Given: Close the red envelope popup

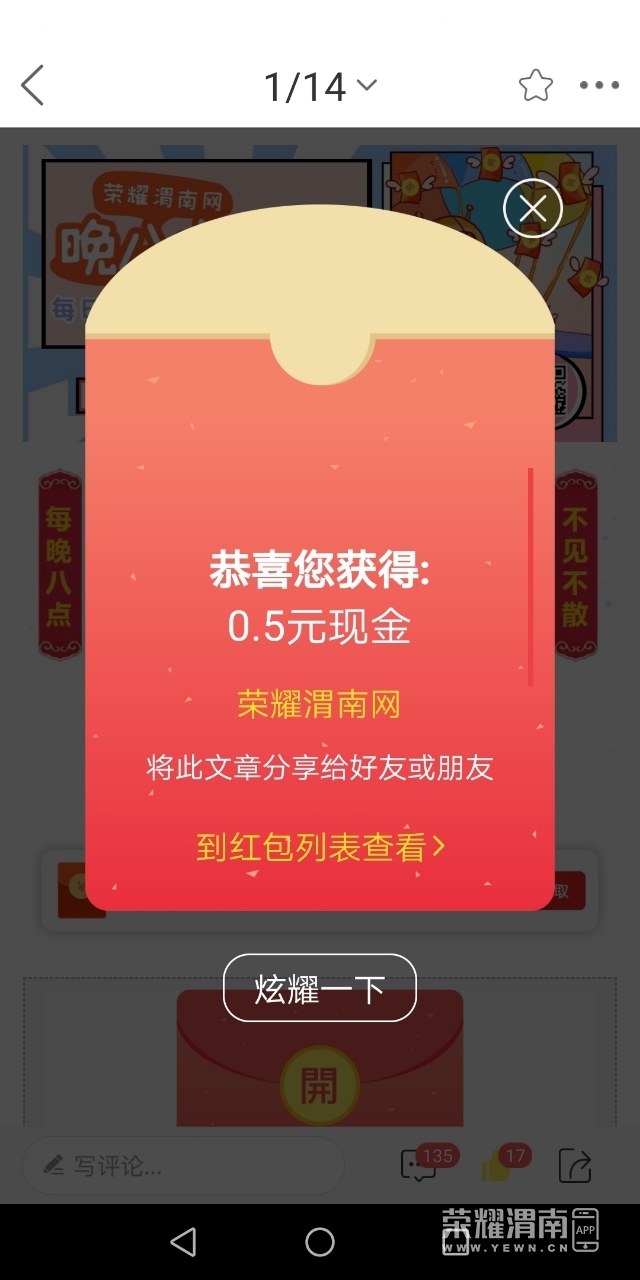Looking at the screenshot, I should [532, 209].
